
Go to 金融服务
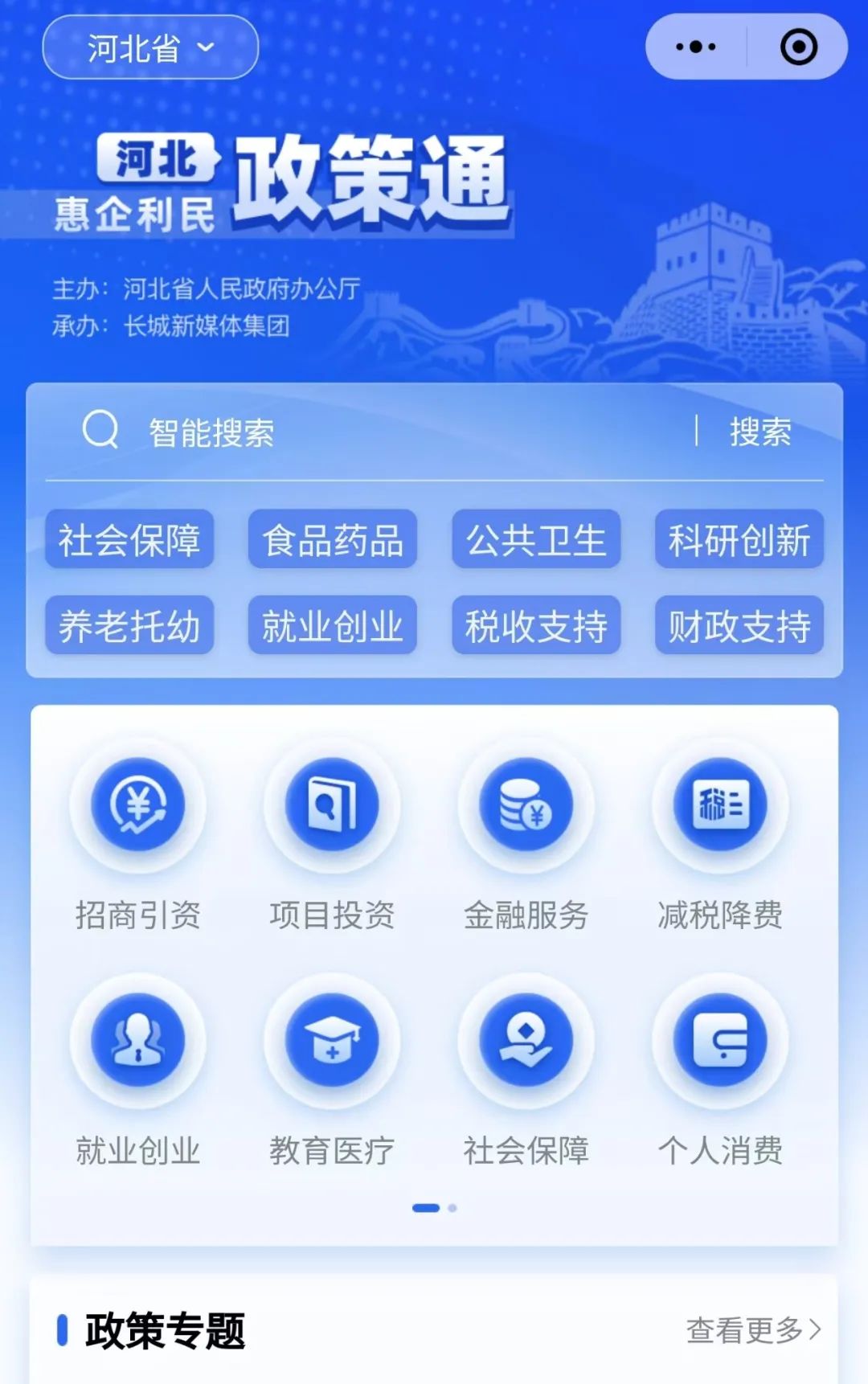(x=526, y=836)
